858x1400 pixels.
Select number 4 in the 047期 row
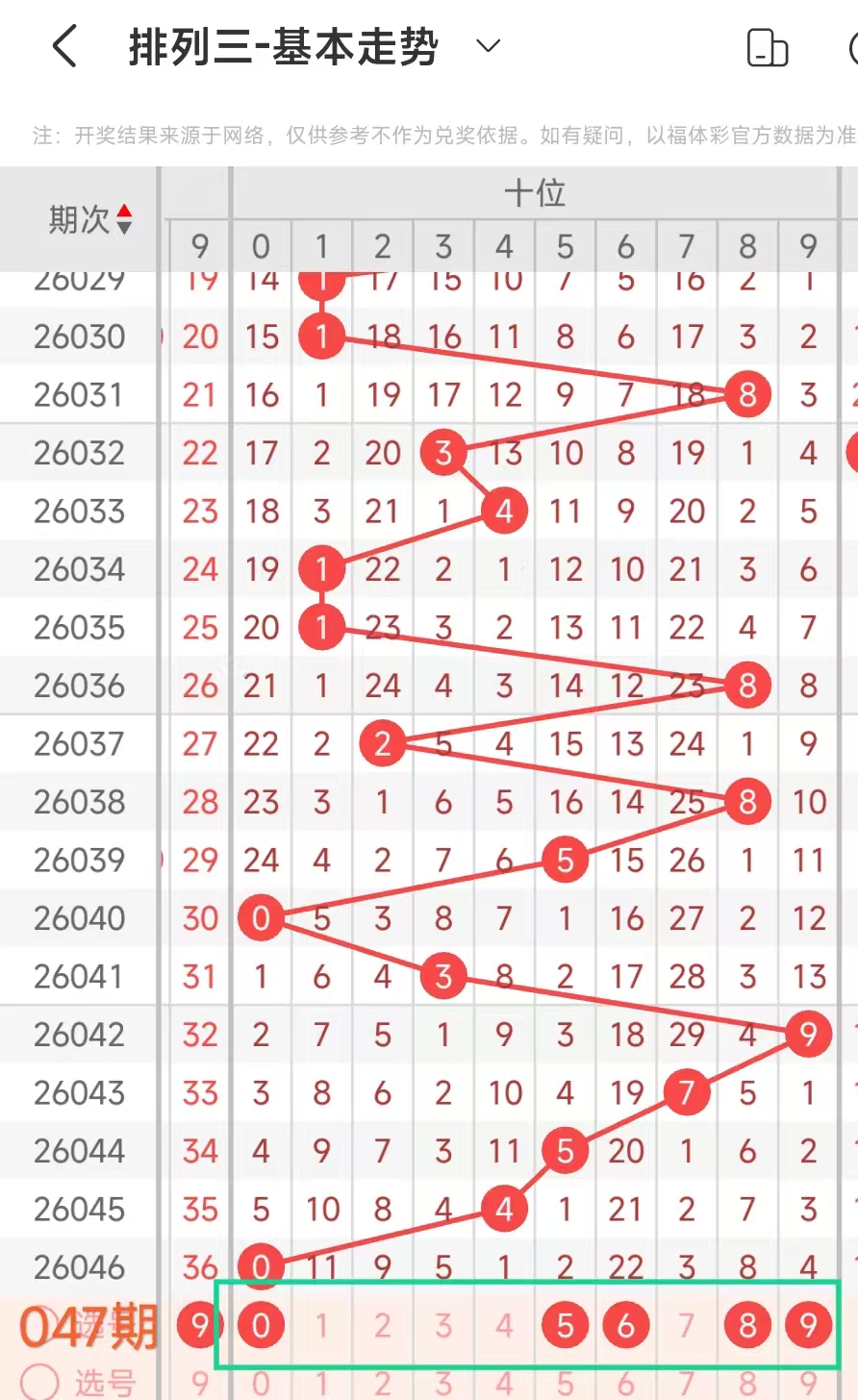(x=504, y=1326)
